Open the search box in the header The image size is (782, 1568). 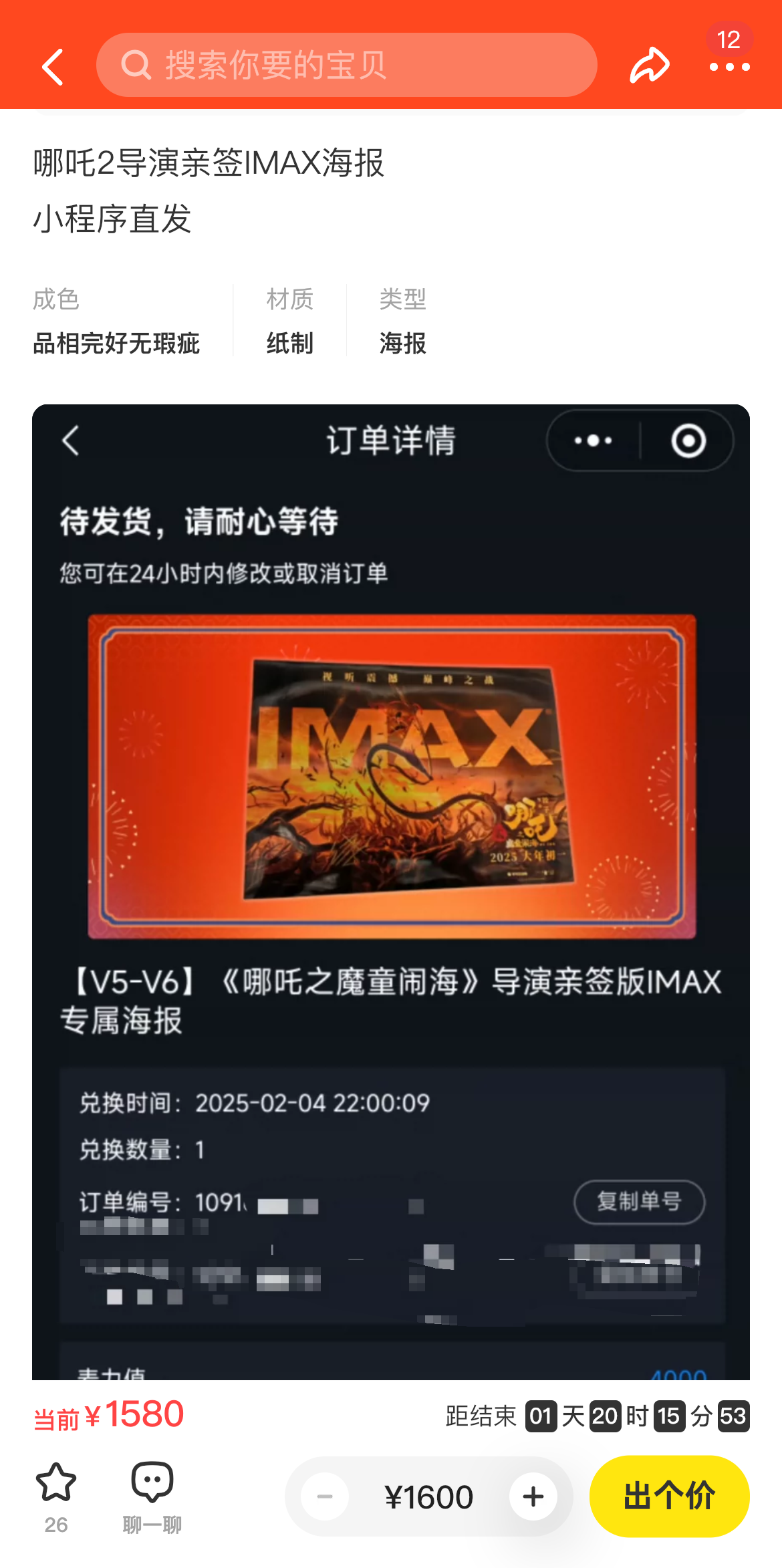(x=346, y=65)
